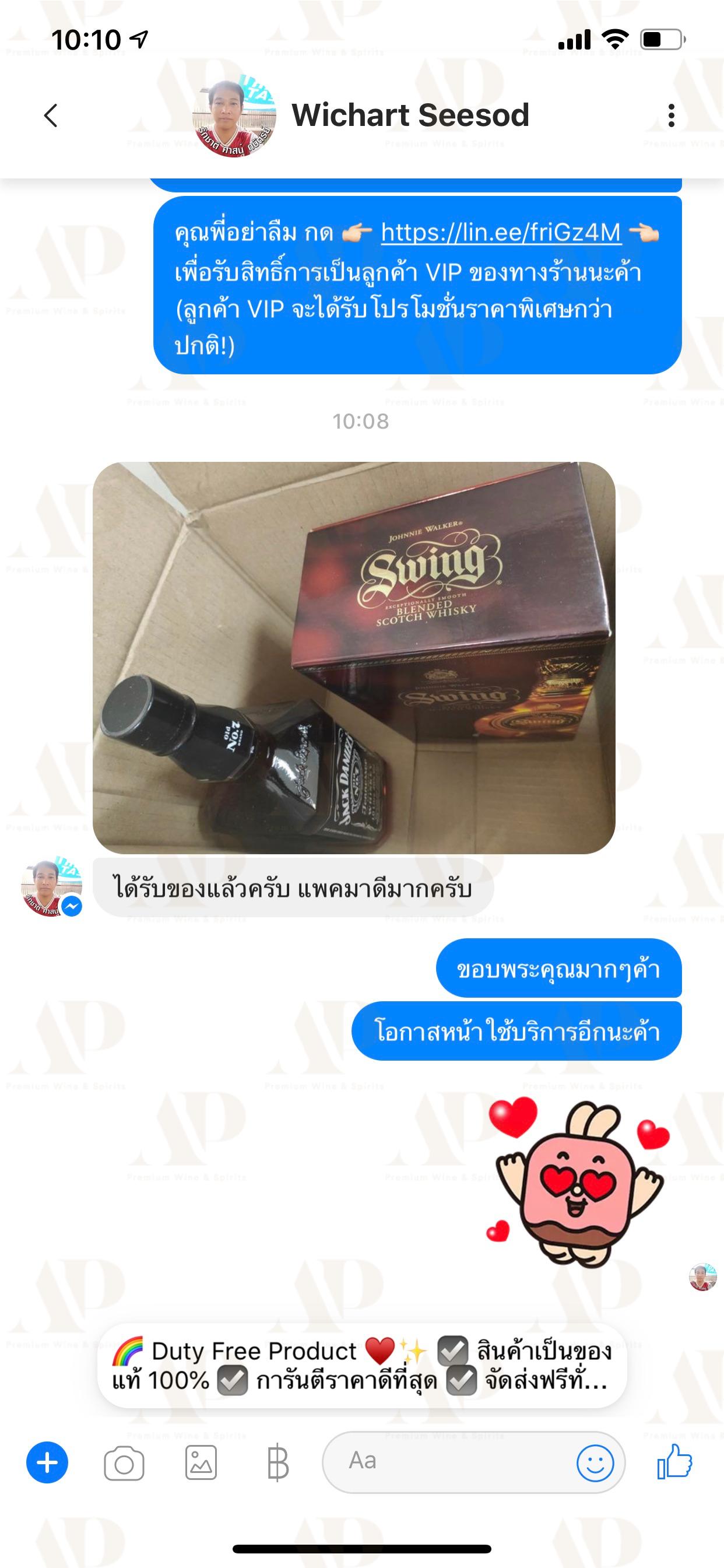
Task: Open the camera to take a photo
Action: click(124, 1462)
